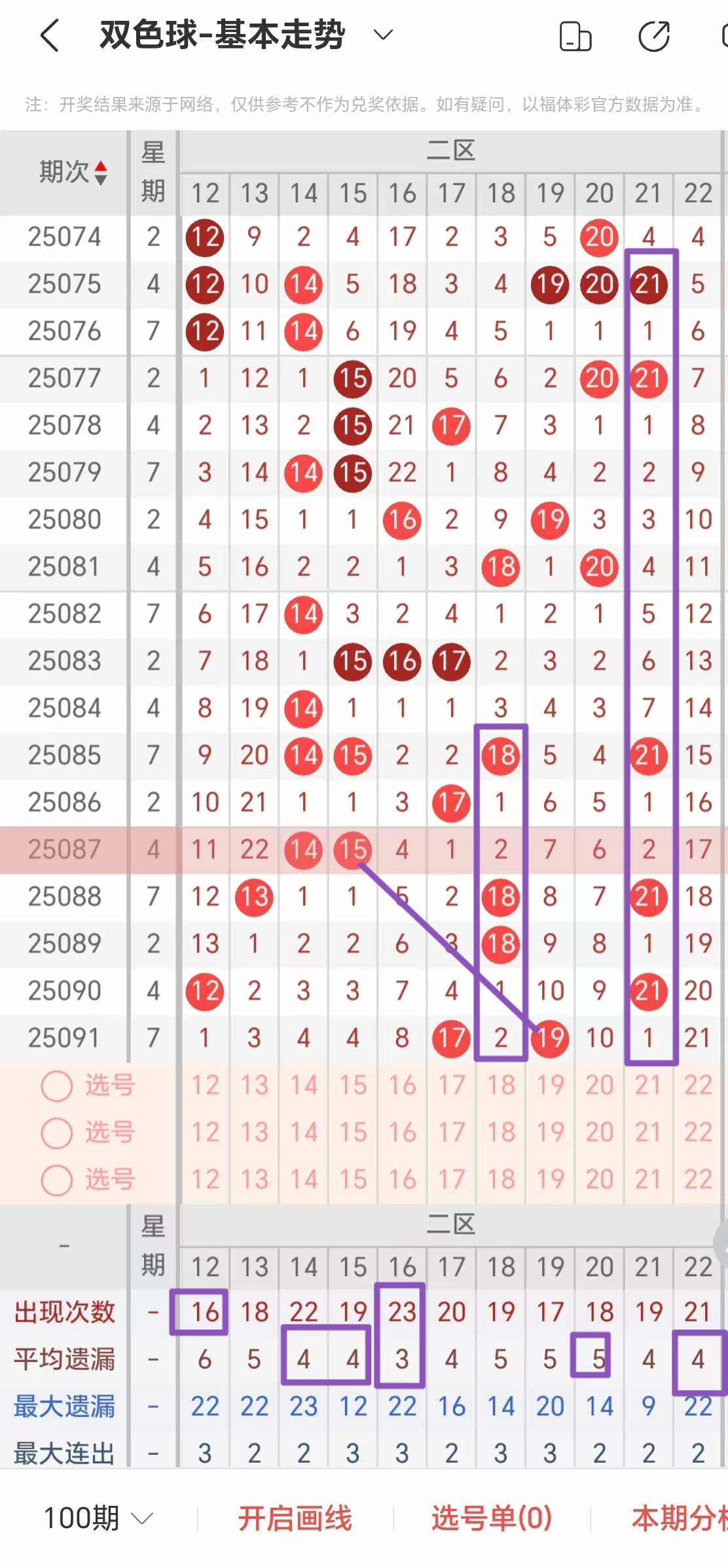Screen dimensions: 728x1568
Task: Expand the 100期 period range dropdown
Action: point(97,1516)
